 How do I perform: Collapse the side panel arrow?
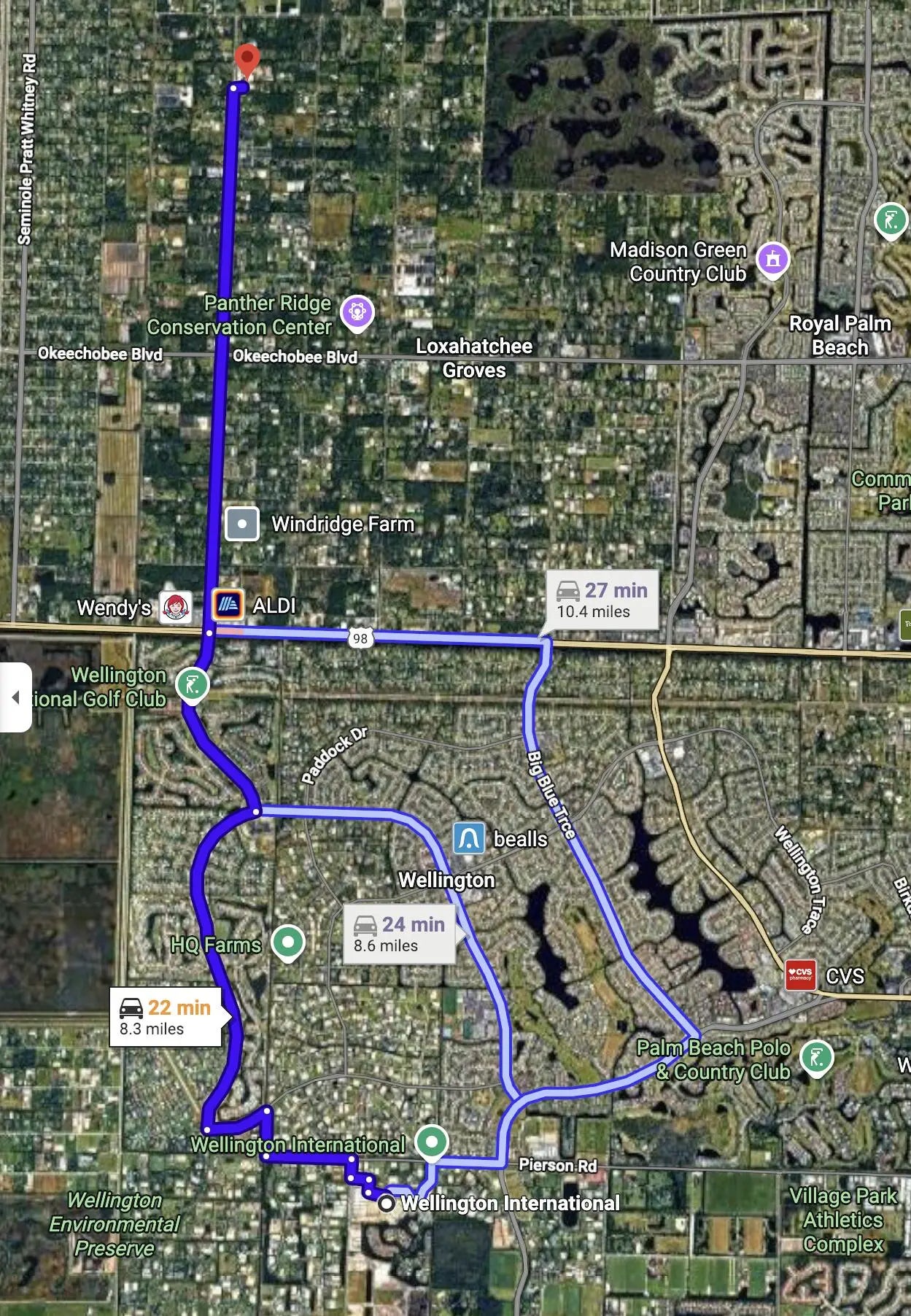coord(15,697)
